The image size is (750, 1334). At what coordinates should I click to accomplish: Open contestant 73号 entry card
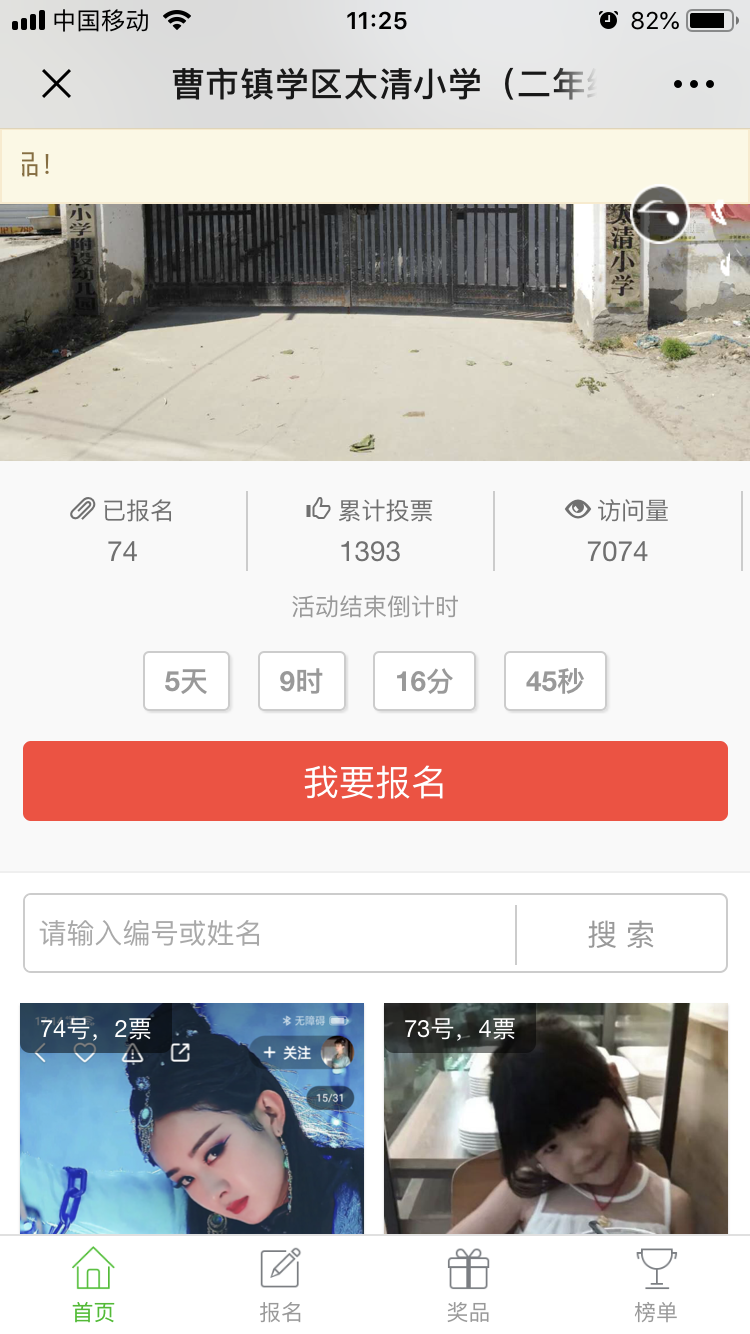pyautogui.click(x=556, y=1120)
